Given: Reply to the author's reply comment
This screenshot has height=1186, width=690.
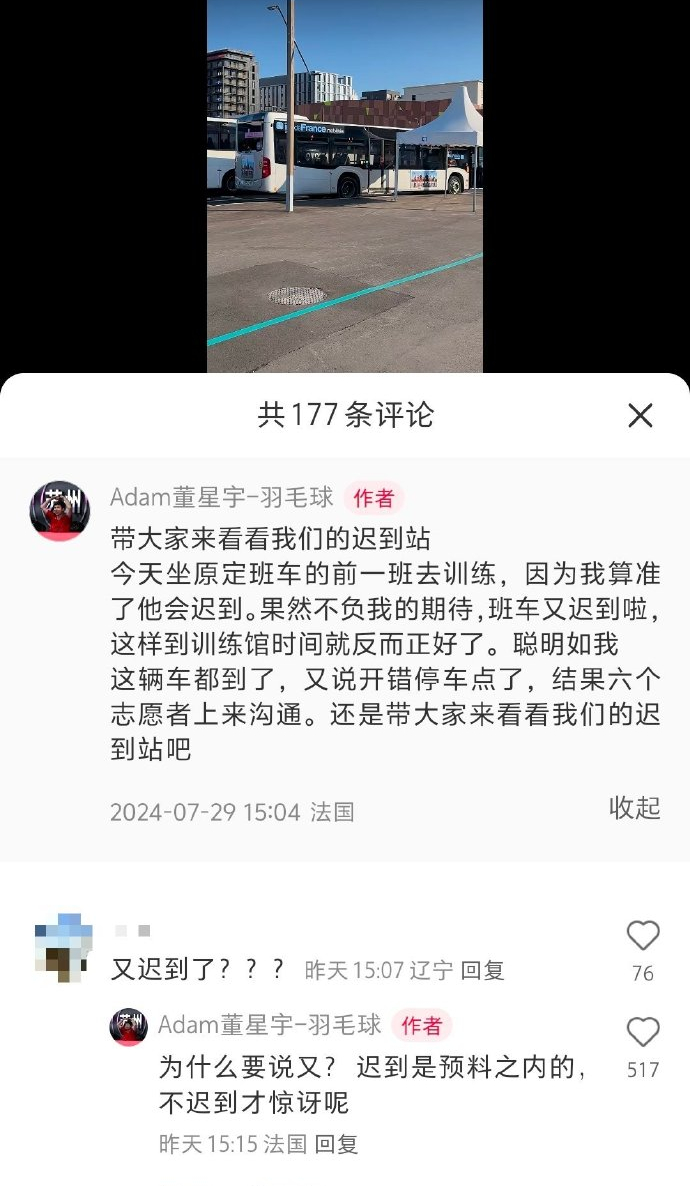Looking at the screenshot, I should (337, 1145).
